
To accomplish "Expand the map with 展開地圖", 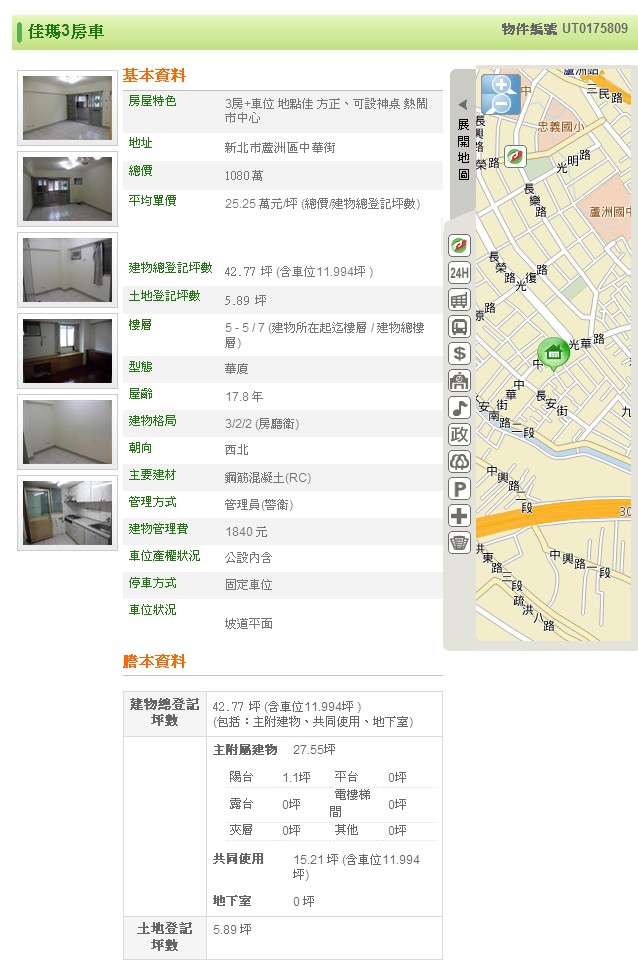I will [x=463, y=140].
